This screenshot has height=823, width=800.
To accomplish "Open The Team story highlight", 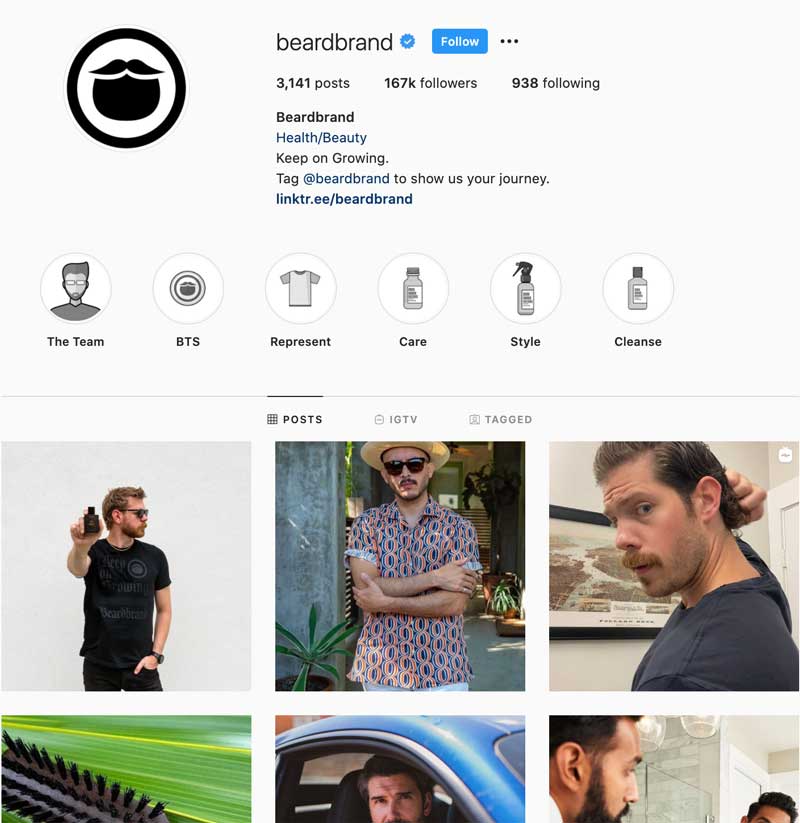I will (x=76, y=289).
